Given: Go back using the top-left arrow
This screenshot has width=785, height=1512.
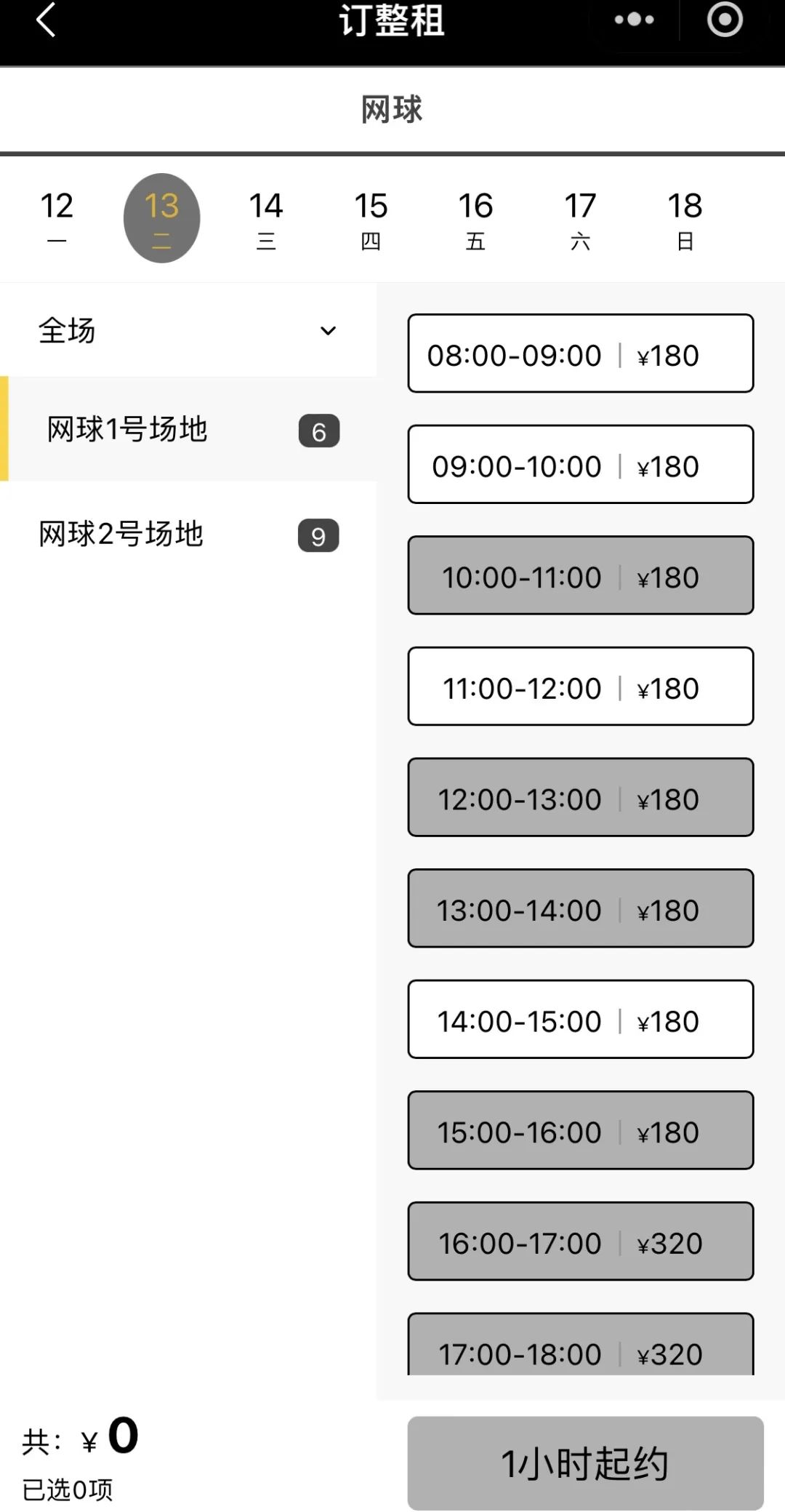Looking at the screenshot, I should 46,20.
